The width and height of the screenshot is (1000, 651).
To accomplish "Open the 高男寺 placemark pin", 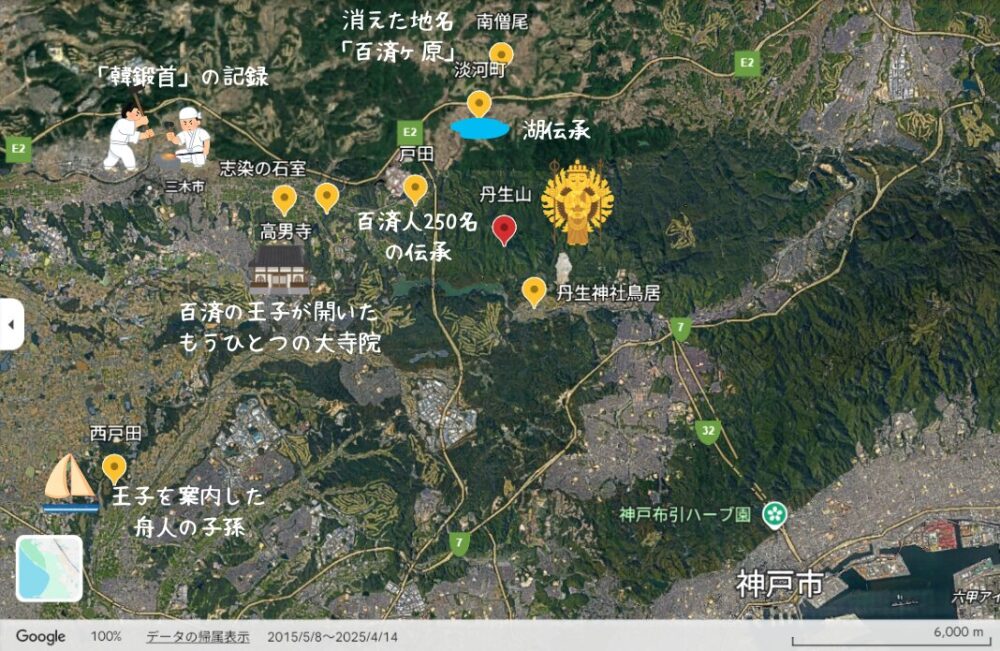I will coord(285,199).
